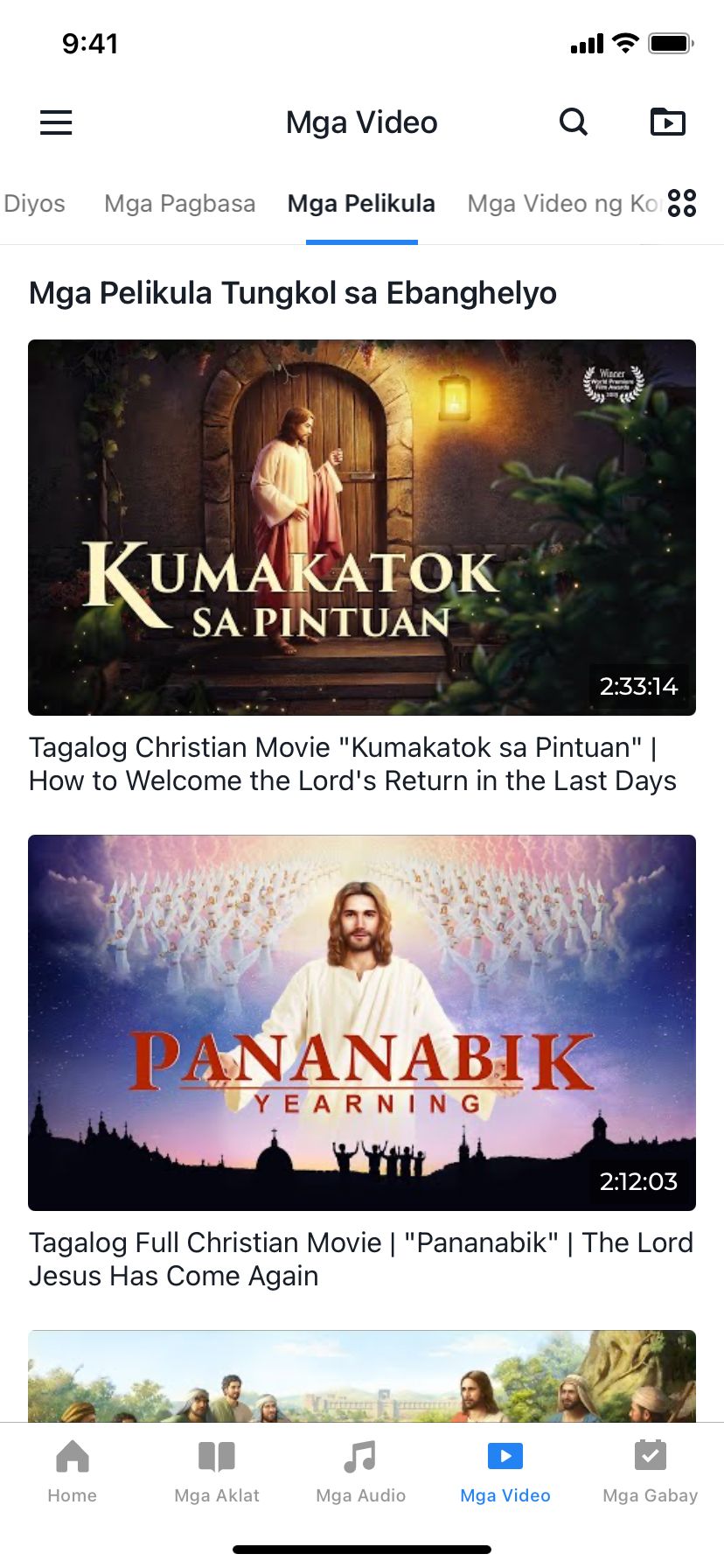The image size is (724, 1568).
Task: Open the Mga Audio tab
Action: point(360,1472)
